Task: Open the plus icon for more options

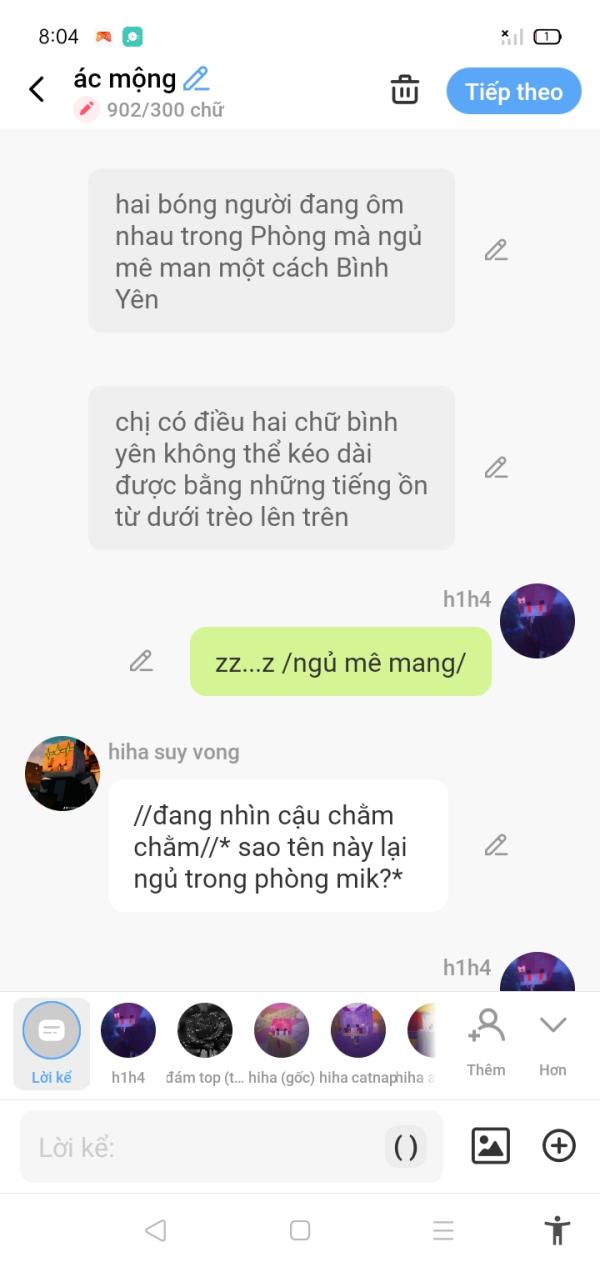Action: coord(559,1146)
